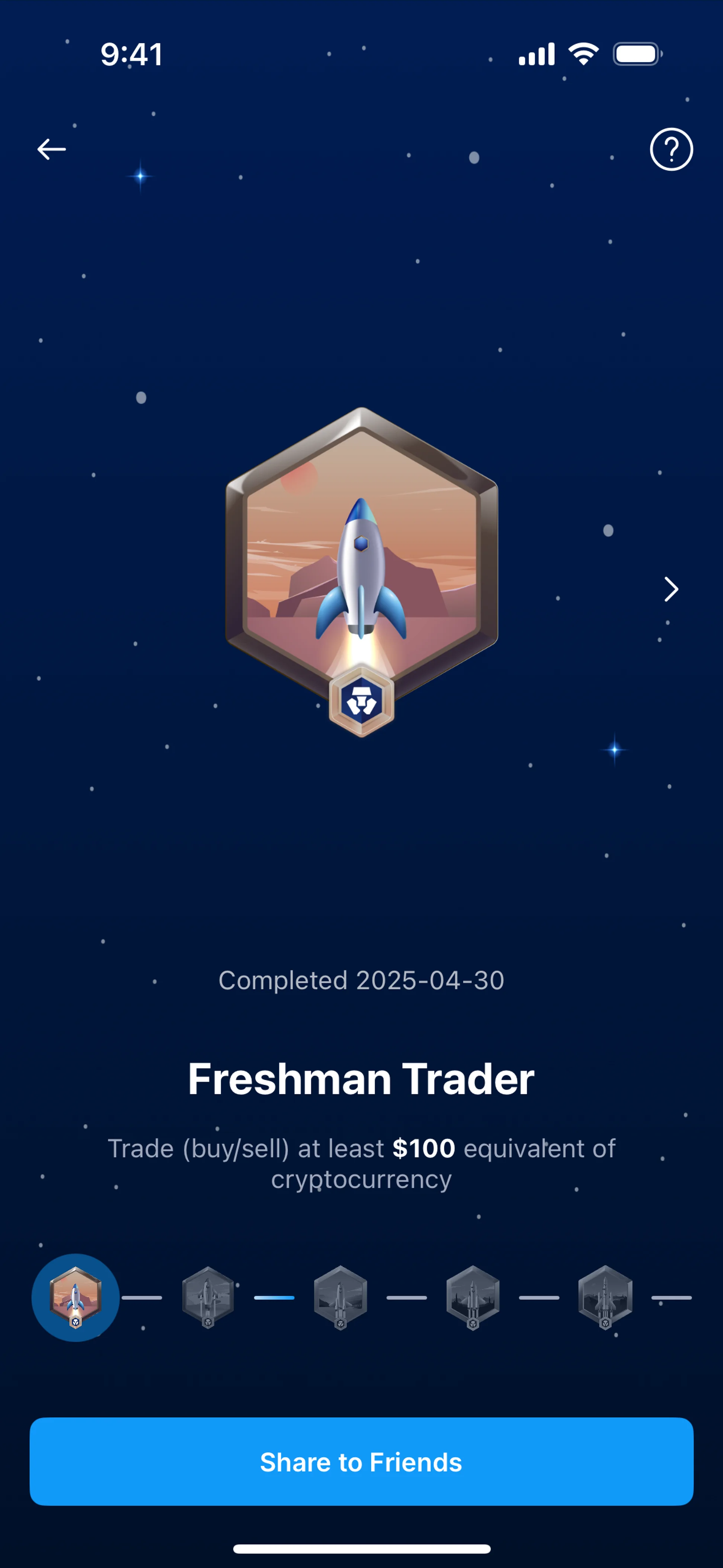Select the fourth badge in the row
This screenshot has width=723, height=1568.
473,1297
